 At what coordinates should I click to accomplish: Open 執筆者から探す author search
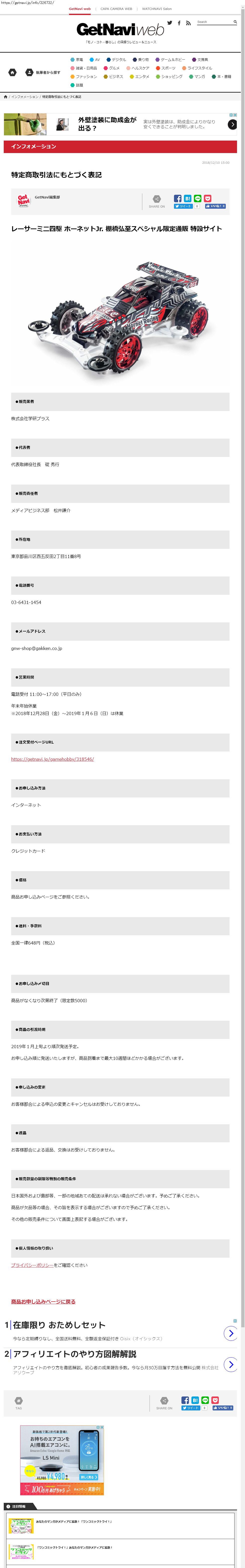tap(43, 72)
